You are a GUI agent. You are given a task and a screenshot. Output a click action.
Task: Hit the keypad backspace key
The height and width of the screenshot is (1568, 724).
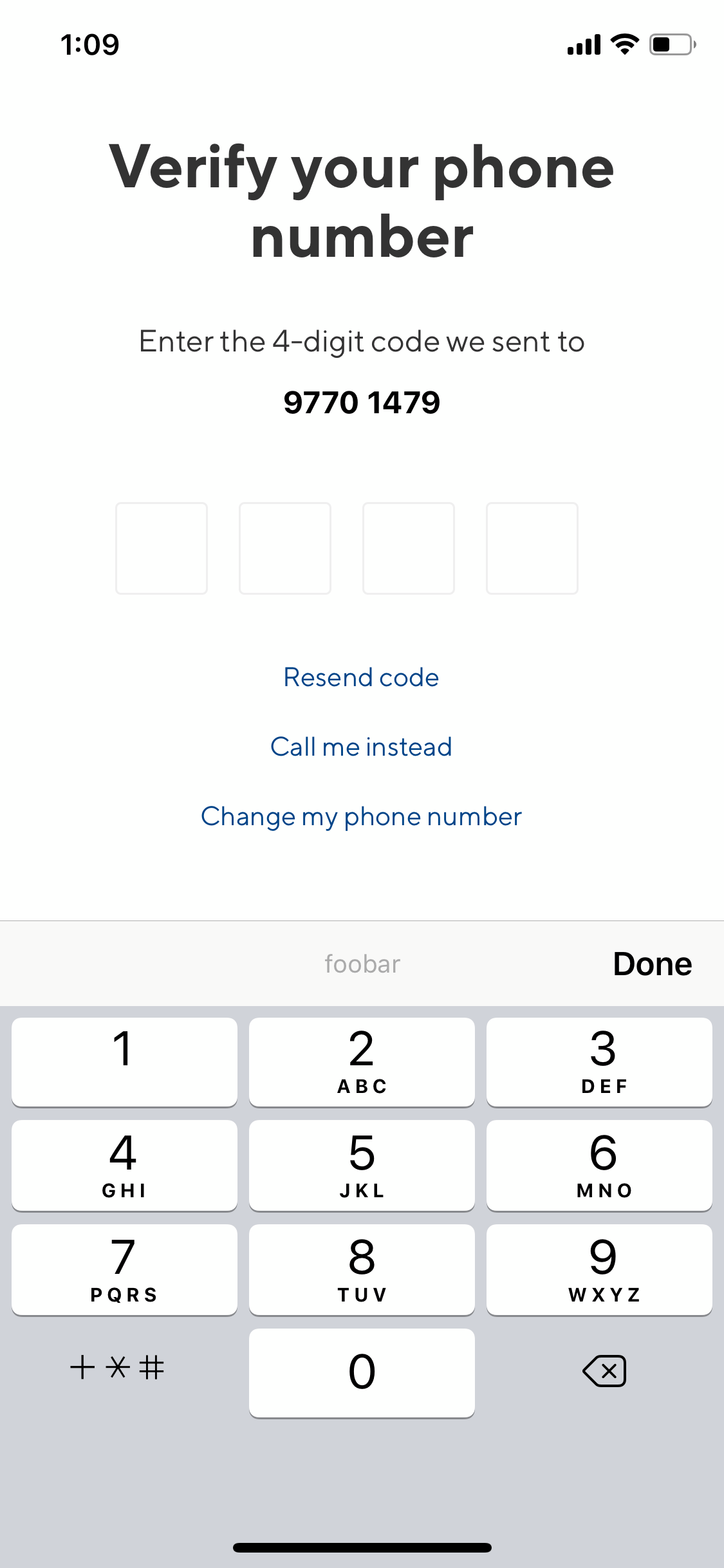604,1370
